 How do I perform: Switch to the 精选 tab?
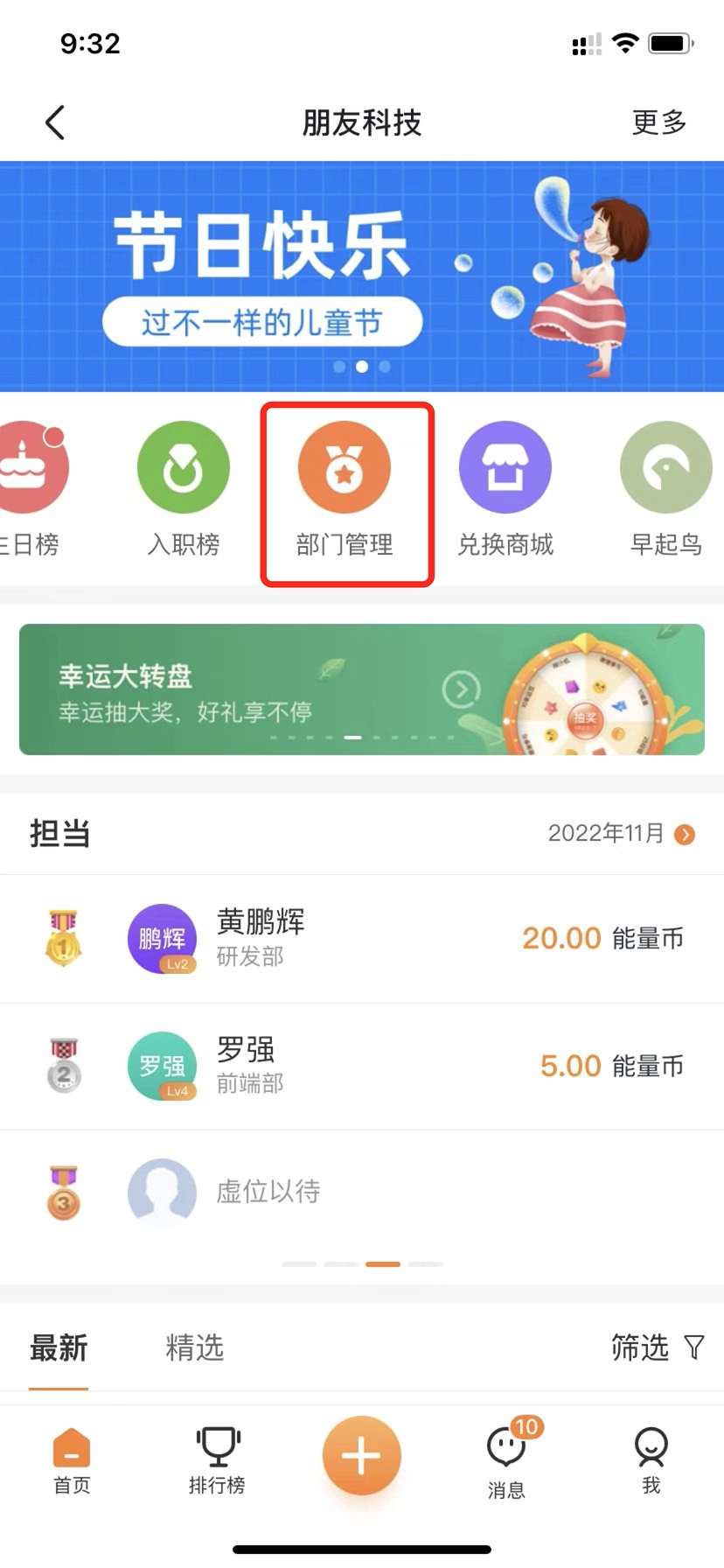194,1347
